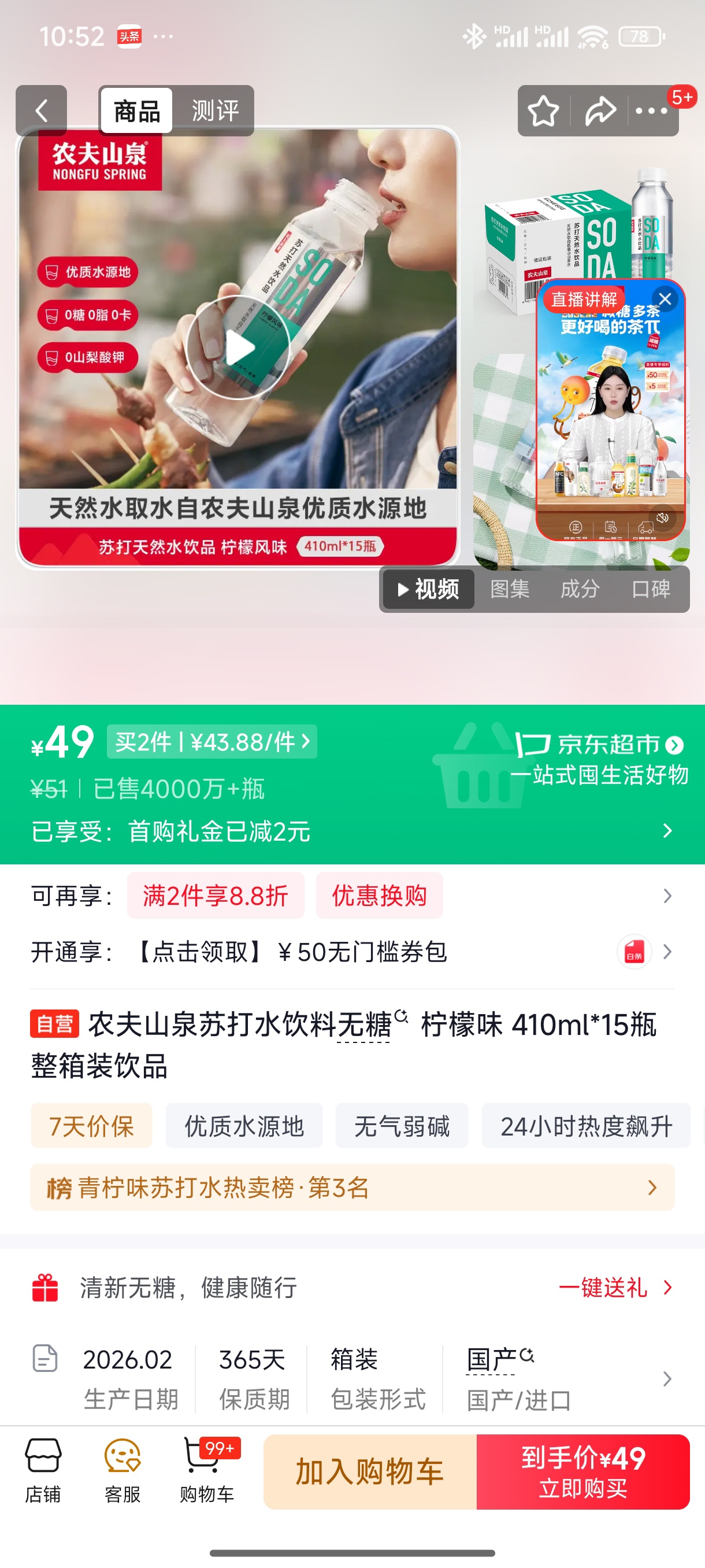Open the 口碑 section
705x1568 pixels.
tap(651, 589)
